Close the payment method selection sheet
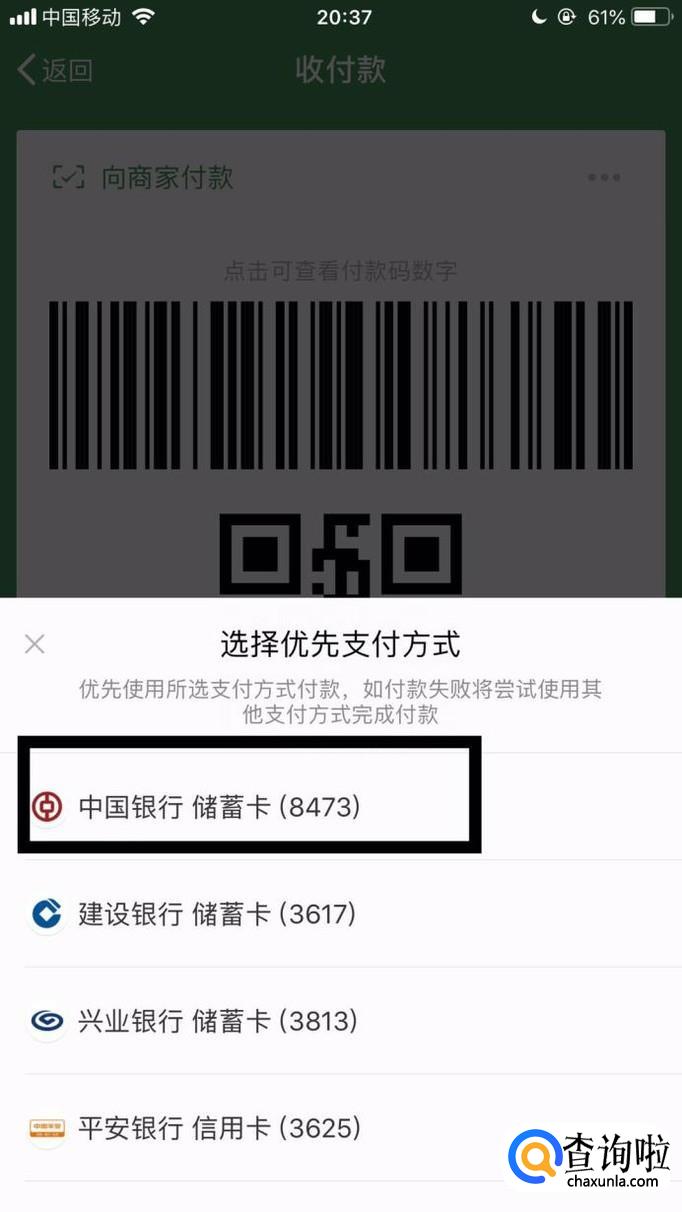The height and width of the screenshot is (1212, 682). tap(35, 644)
